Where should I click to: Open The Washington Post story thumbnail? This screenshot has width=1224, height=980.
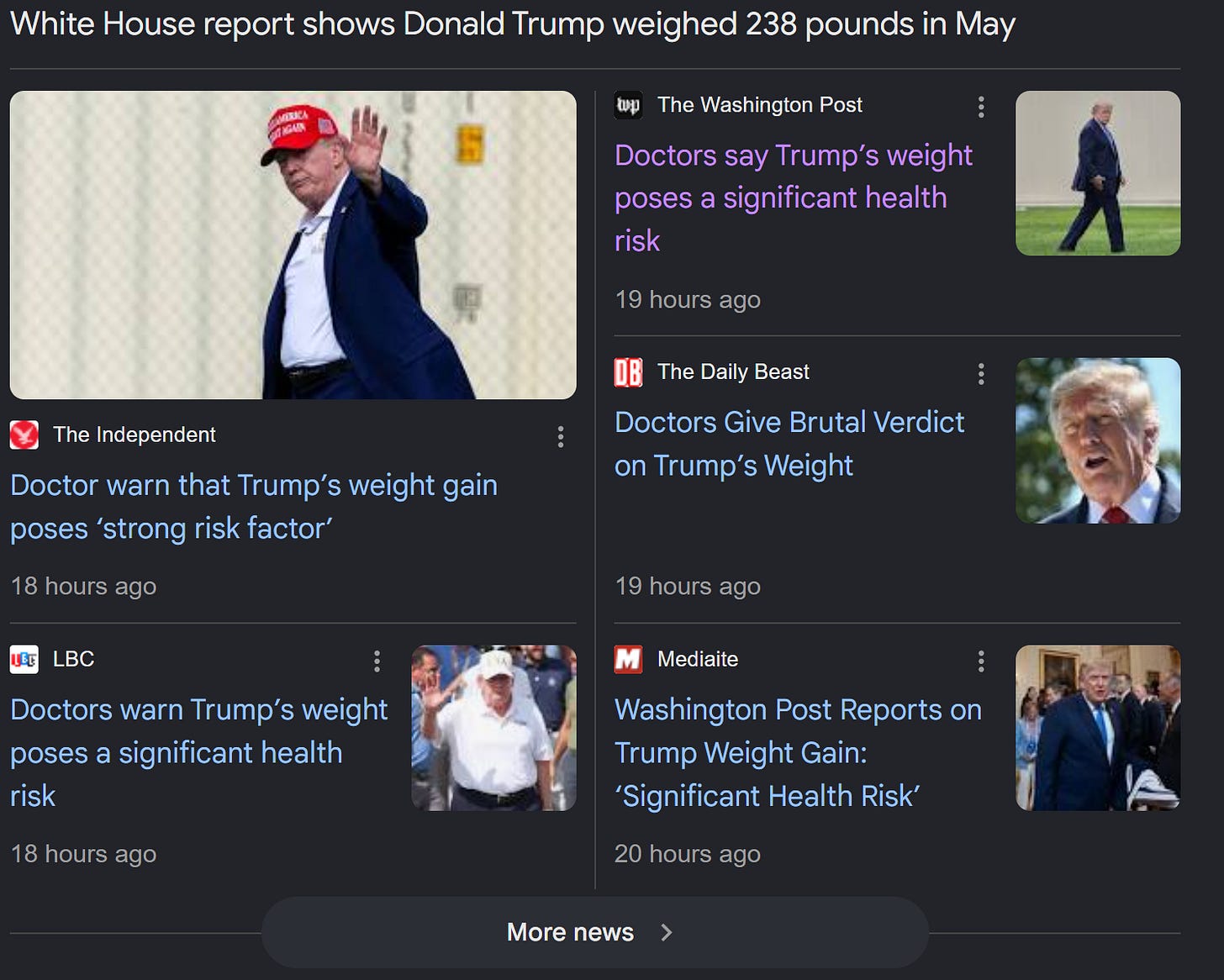pos(1098,173)
